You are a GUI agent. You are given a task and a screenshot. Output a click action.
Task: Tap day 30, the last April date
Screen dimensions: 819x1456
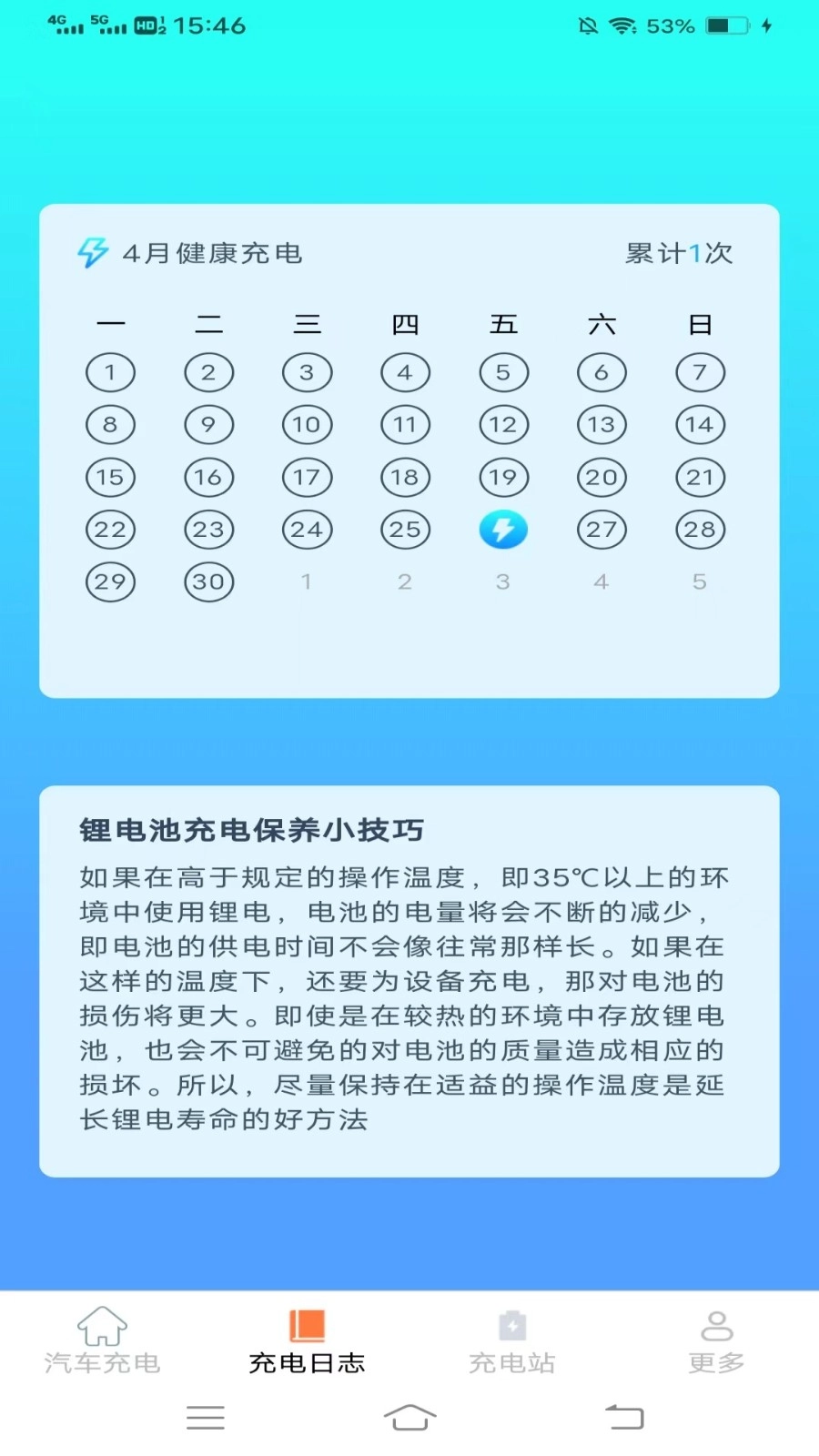pyautogui.click(x=208, y=581)
